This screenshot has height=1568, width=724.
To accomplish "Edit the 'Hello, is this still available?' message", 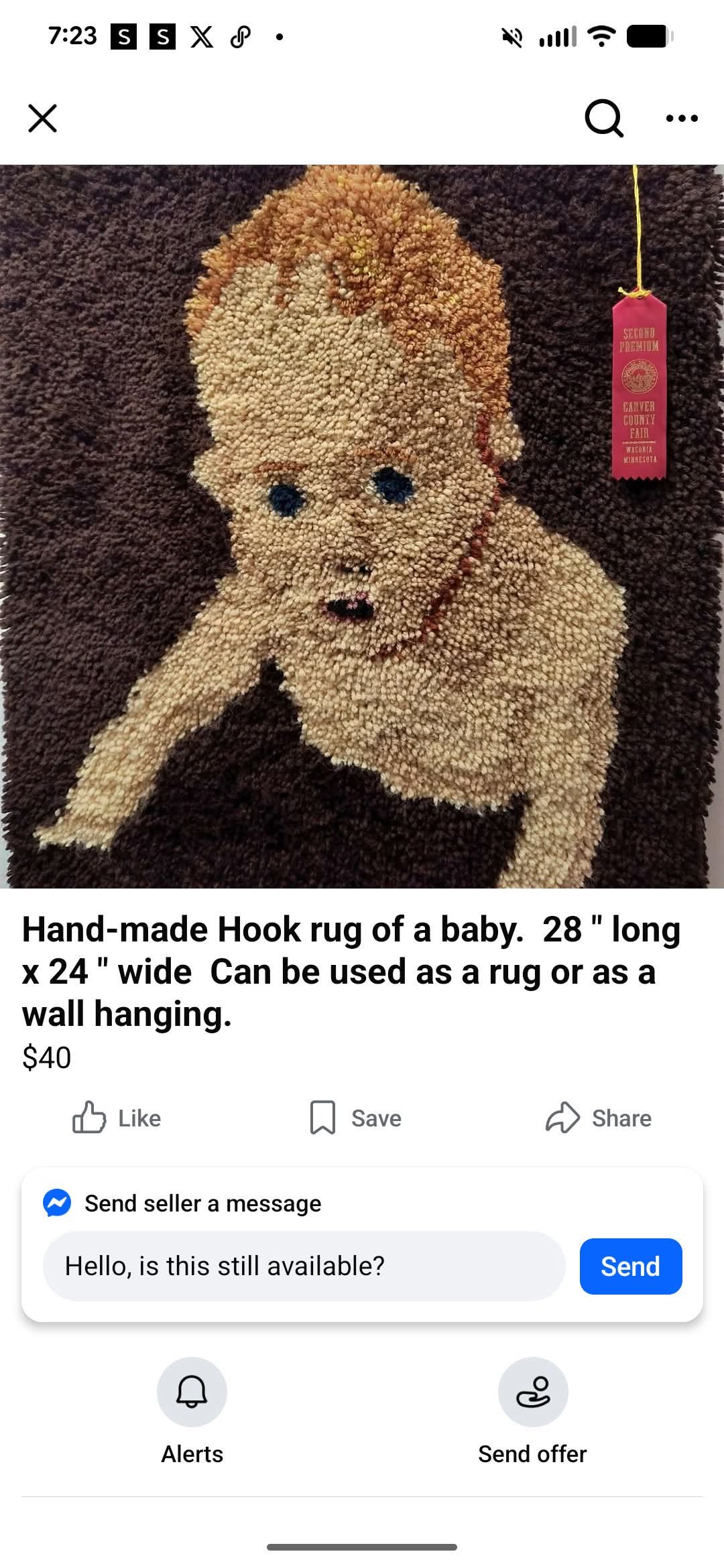I will pos(304,1266).
